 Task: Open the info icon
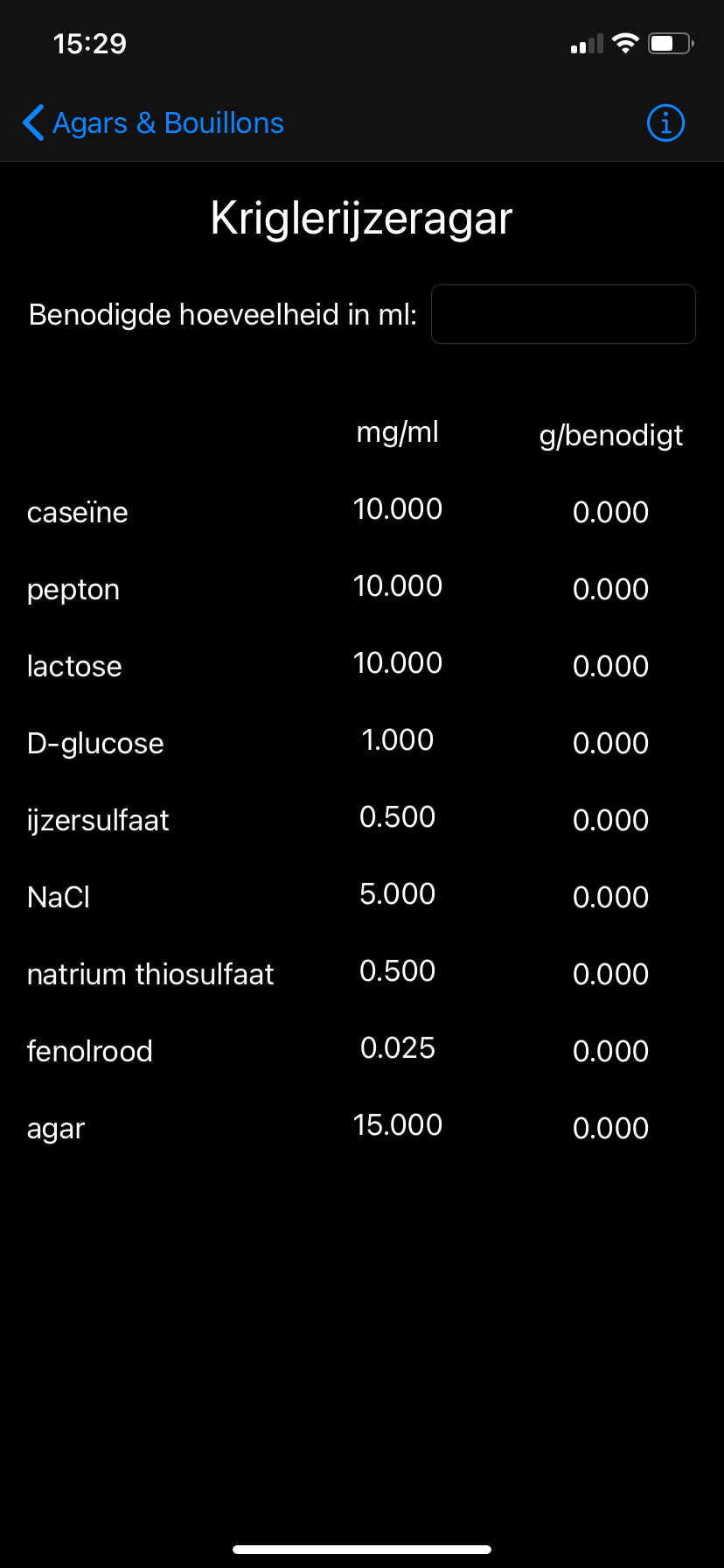click(665, 123)
